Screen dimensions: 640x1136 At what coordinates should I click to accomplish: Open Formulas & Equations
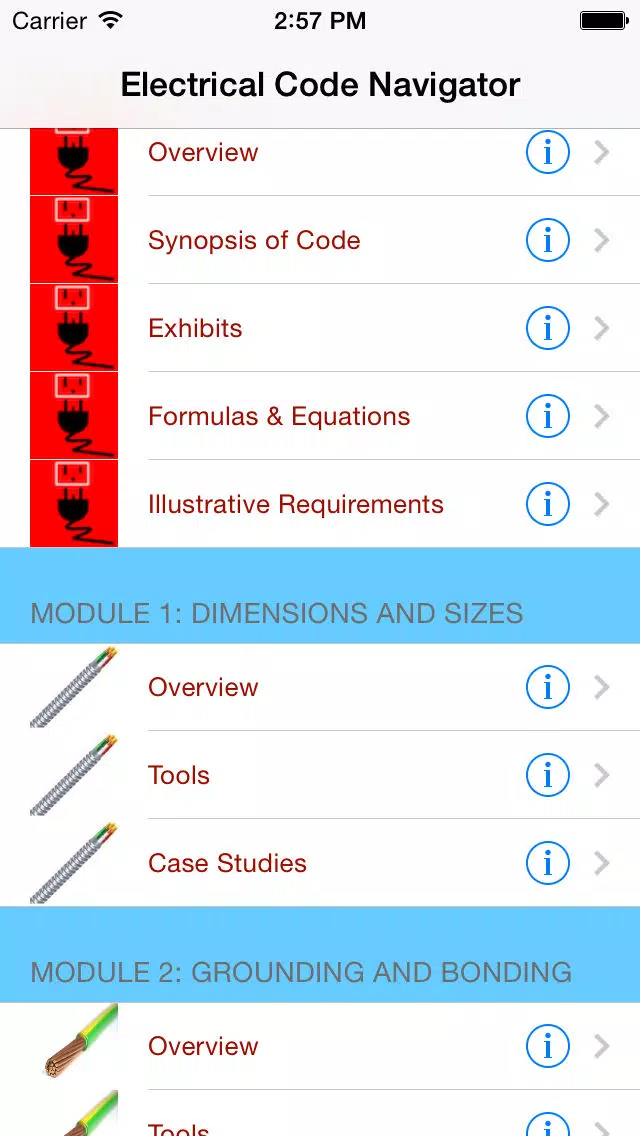point(320,416)
